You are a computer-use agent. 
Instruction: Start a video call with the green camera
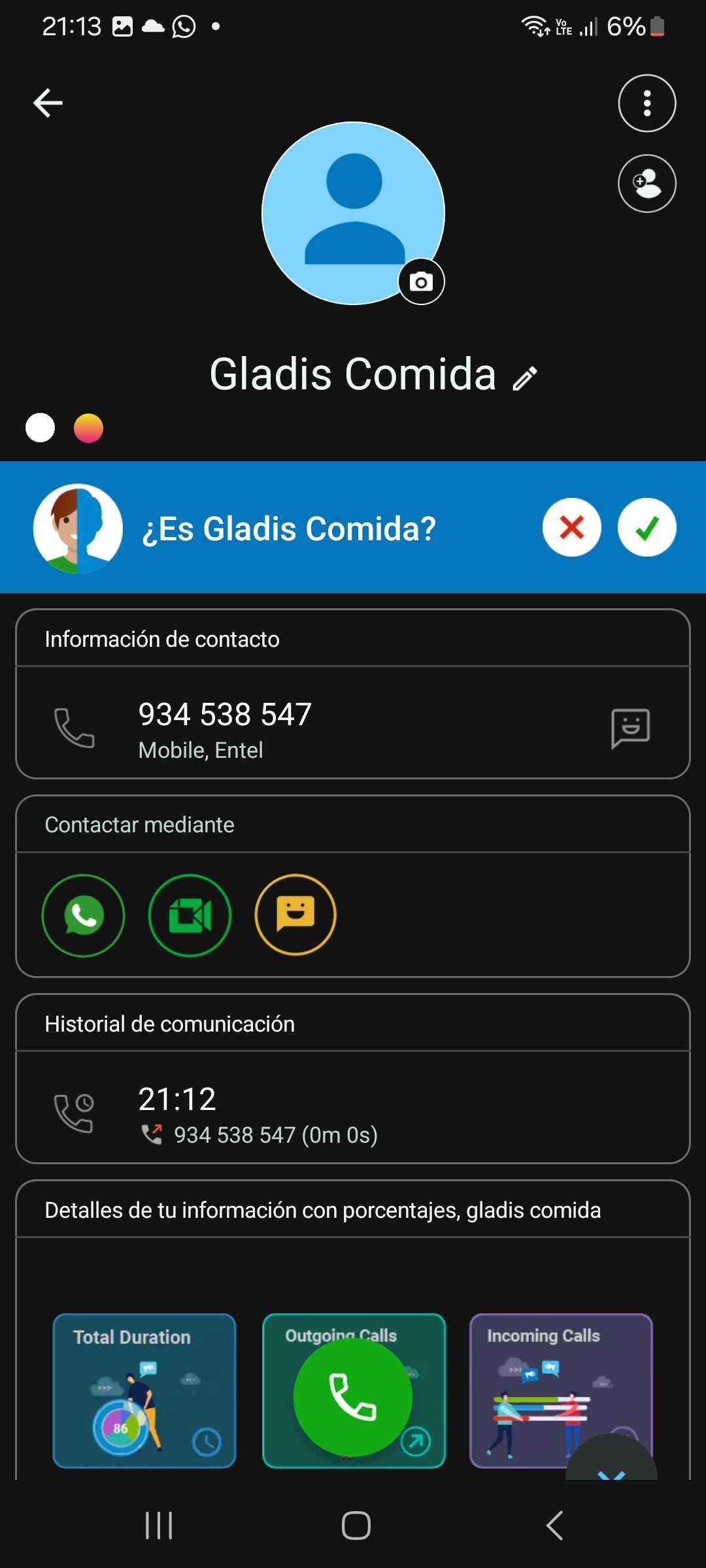[190, 915]
